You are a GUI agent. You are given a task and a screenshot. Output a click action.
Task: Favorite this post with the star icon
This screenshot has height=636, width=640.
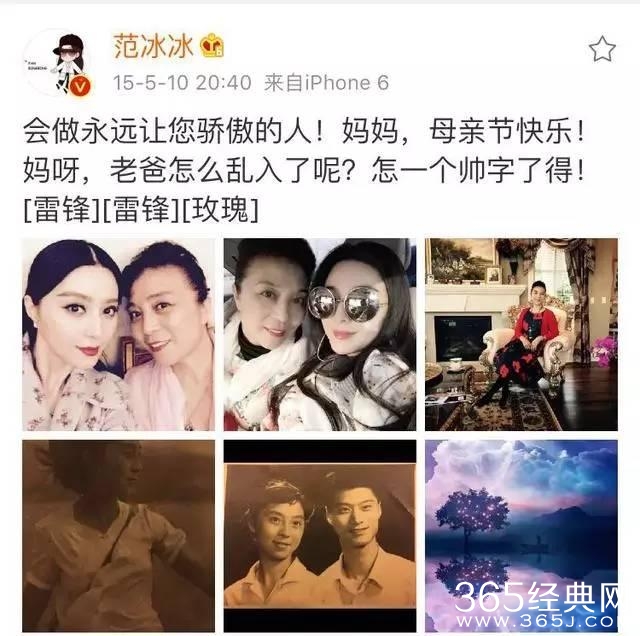click(x=601, y=48)
